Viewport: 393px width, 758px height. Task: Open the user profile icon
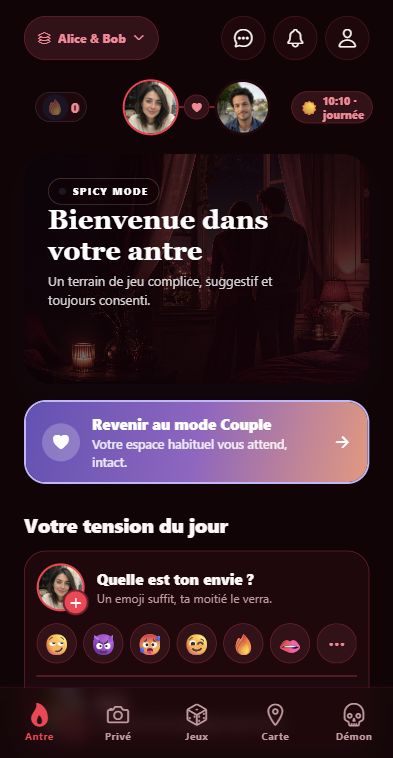(x=347, y=38)
